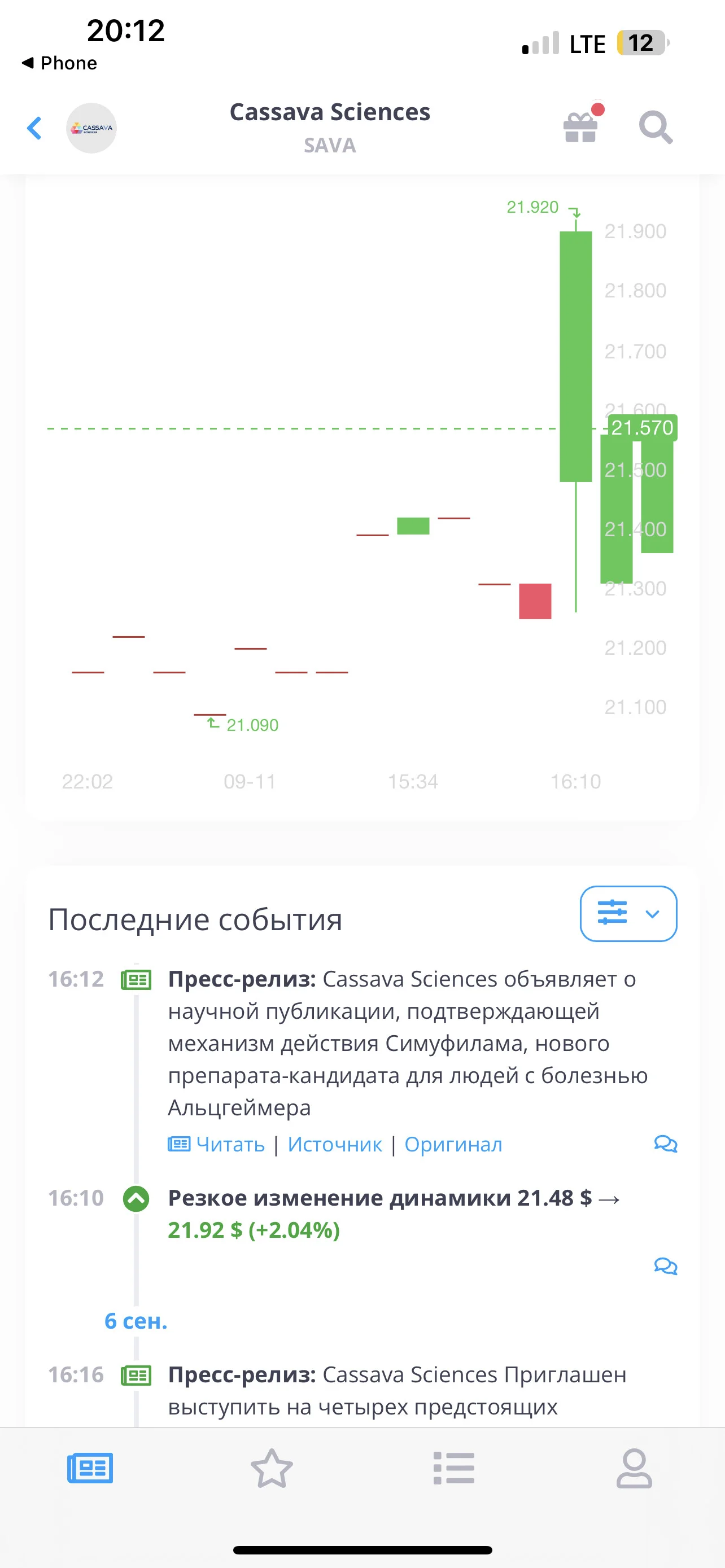Go back with the blue arrow

pyautogui.click(x=34, y=128)
